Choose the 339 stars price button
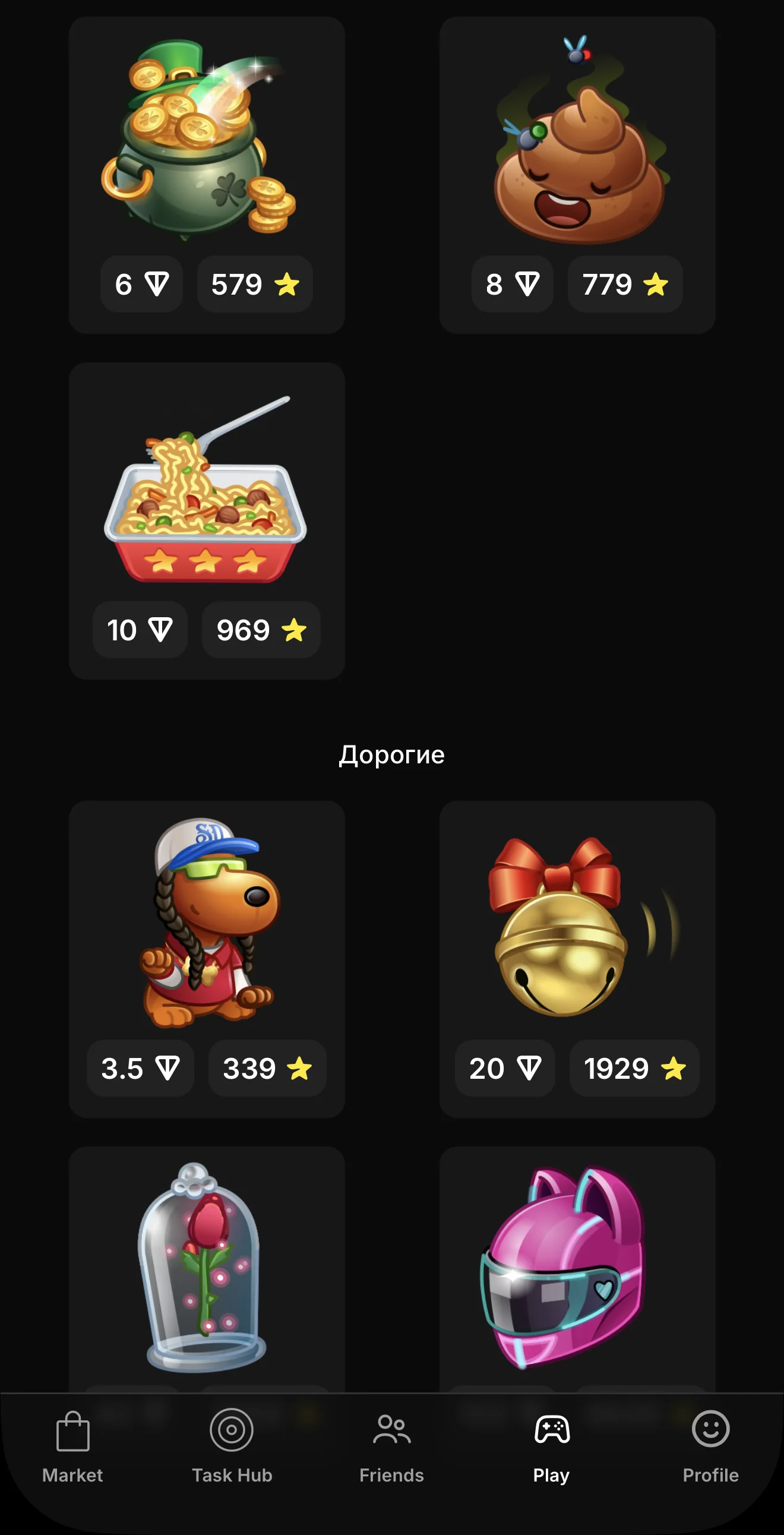 point(267,1069)
